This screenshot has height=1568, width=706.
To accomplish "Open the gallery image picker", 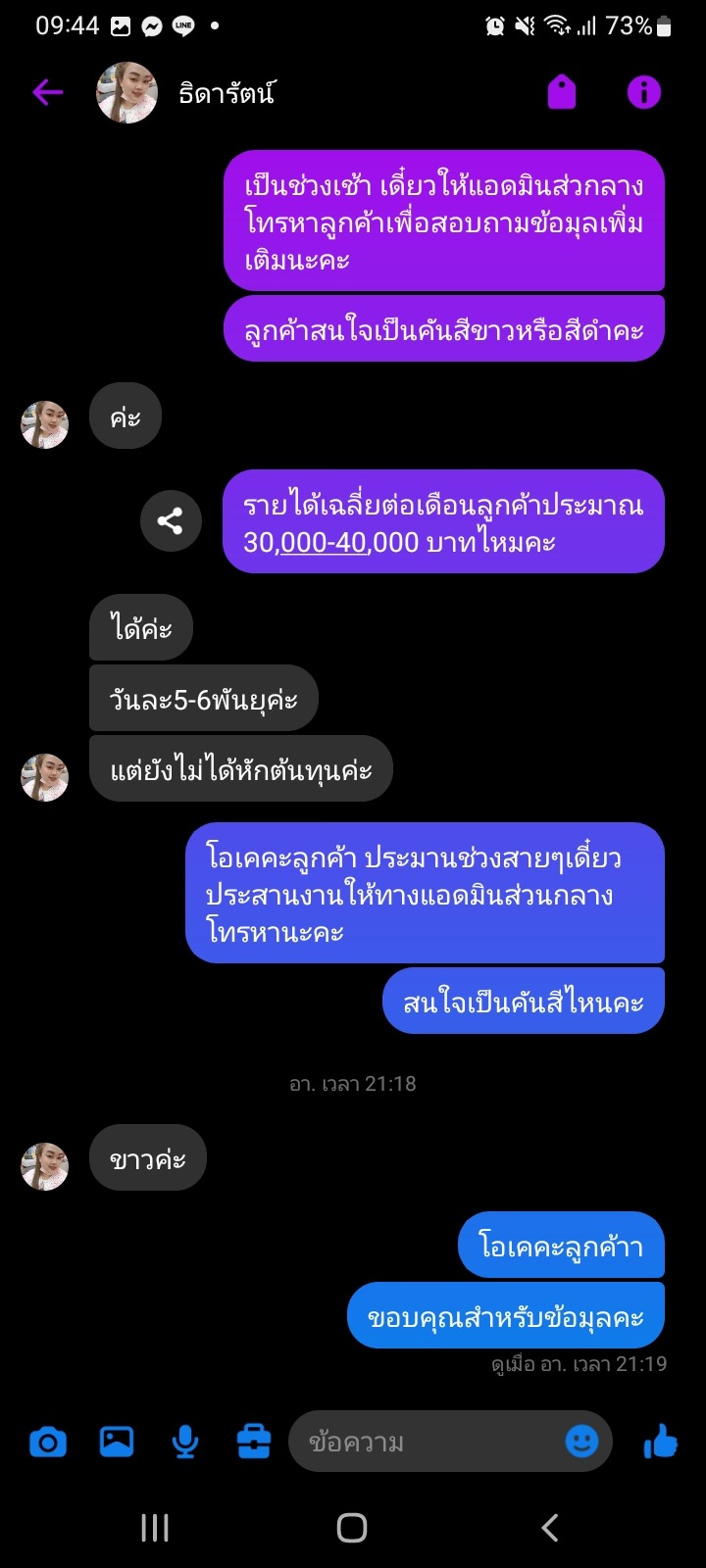I will tap(117, 1442).
